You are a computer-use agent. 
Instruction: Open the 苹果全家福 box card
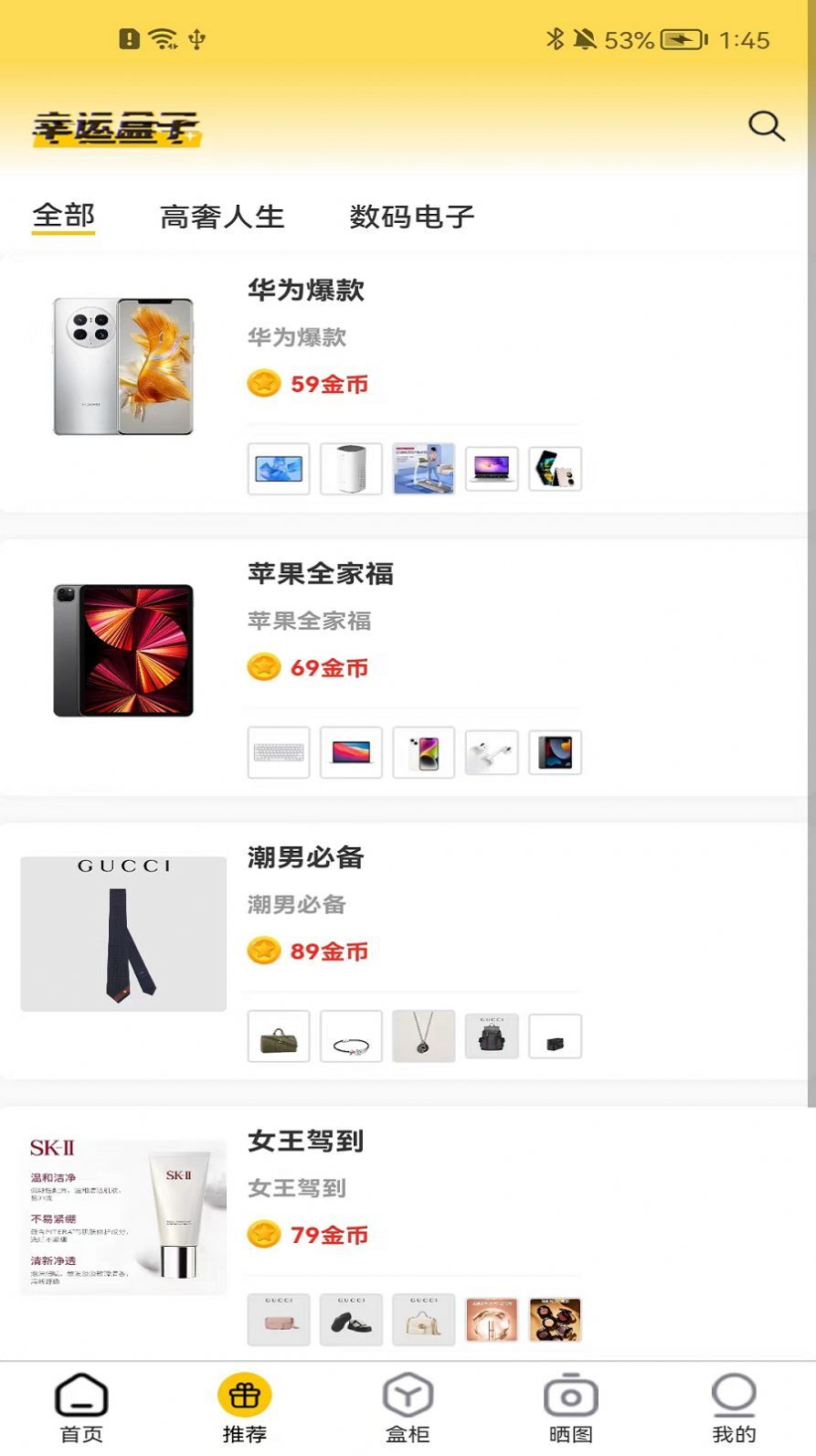(x=320, y=574)
